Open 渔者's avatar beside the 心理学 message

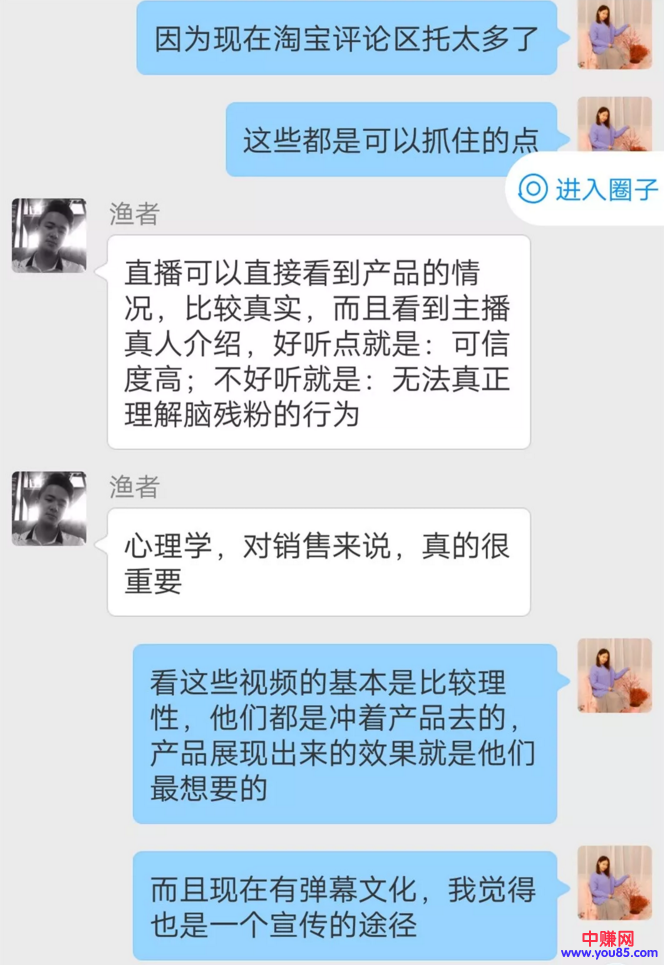49,508
